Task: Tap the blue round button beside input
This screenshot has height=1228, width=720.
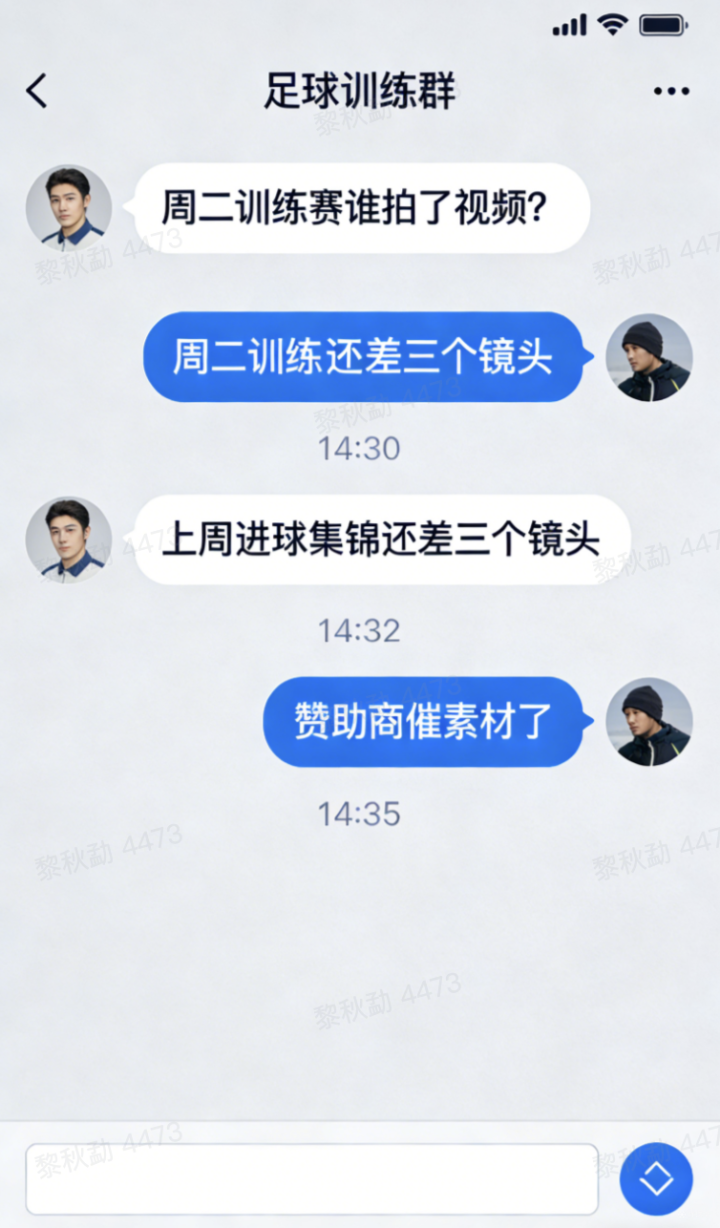Action: 656,1179
